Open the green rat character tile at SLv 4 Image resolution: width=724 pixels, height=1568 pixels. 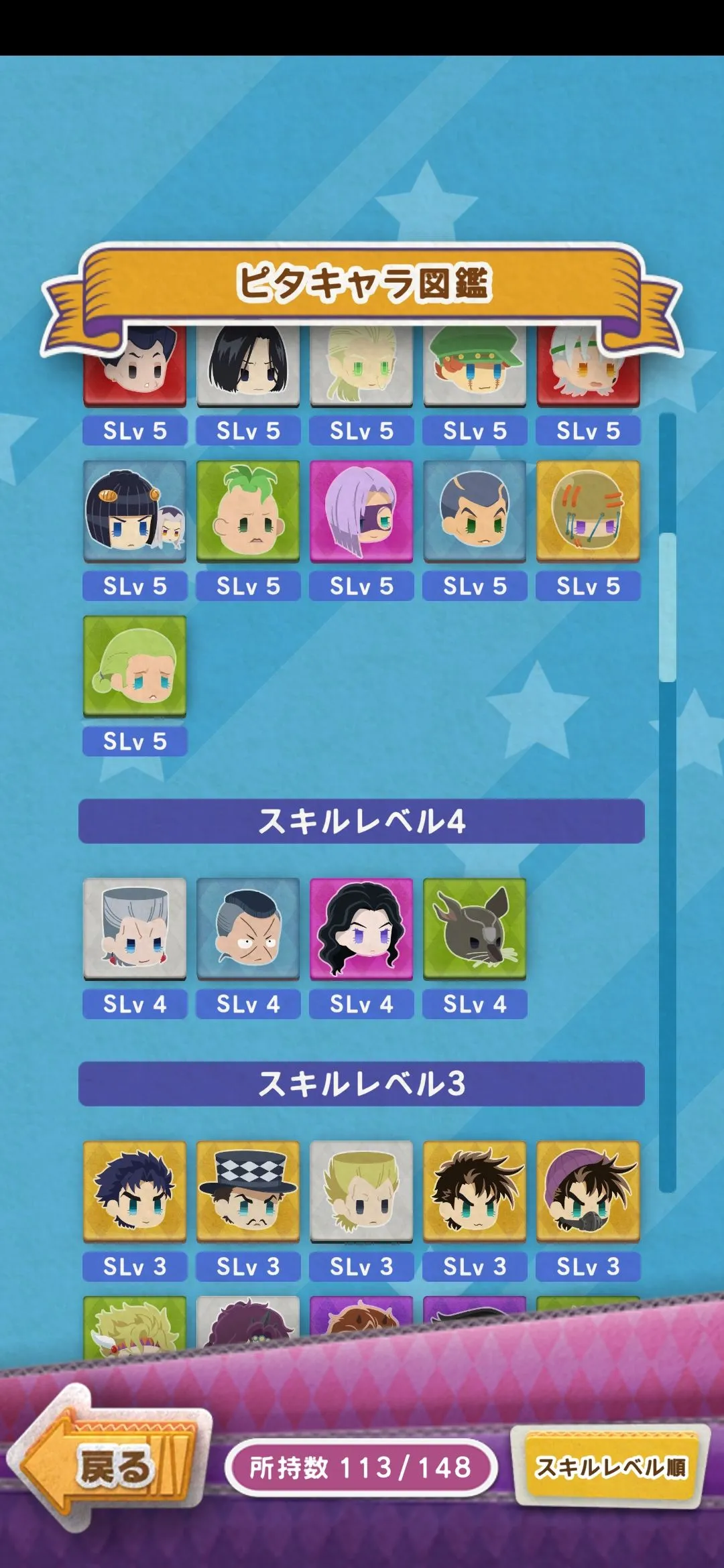(x=475, y=928)
